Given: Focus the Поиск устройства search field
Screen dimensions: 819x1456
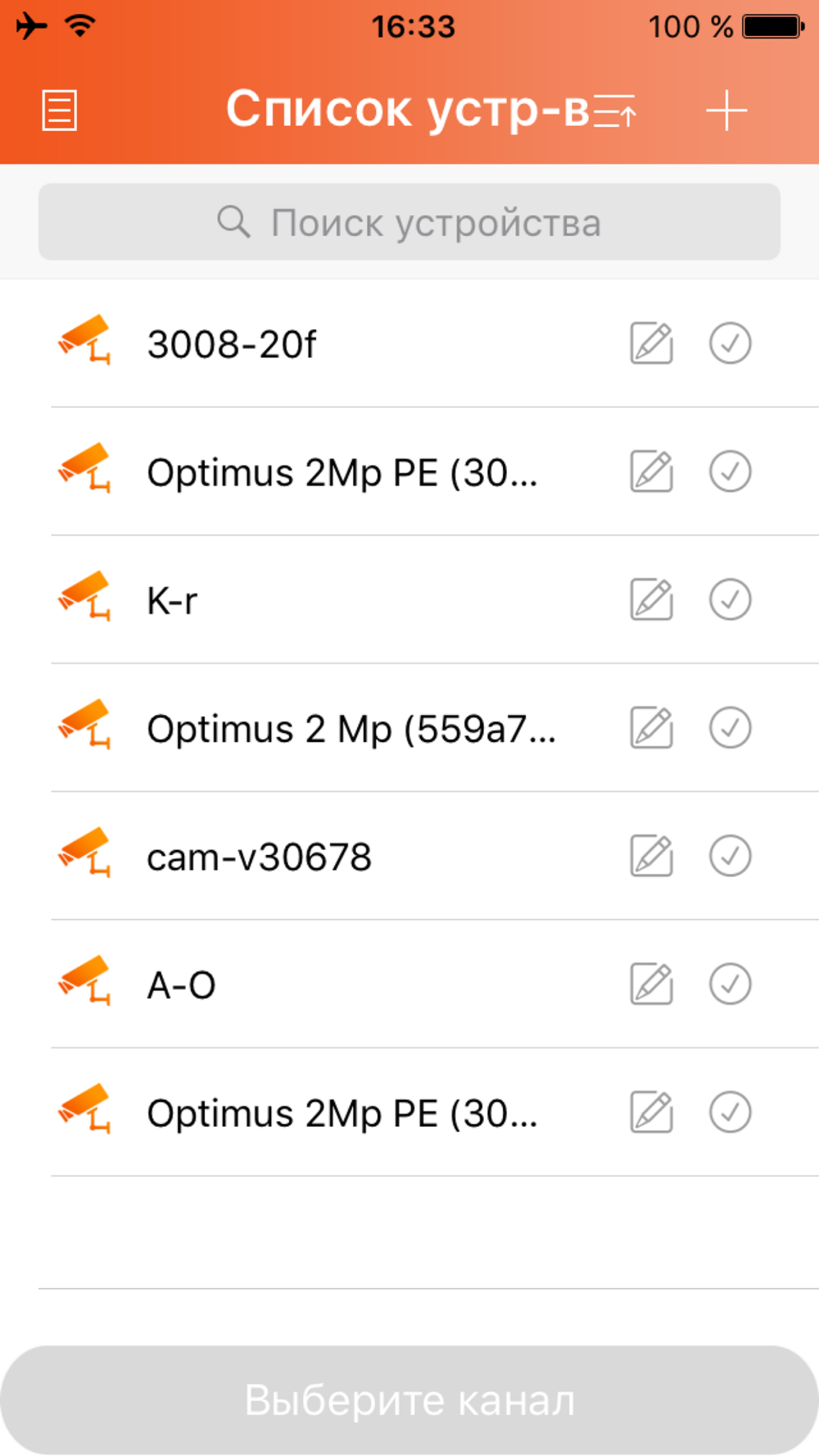Looking at the screenshot, I should [409, 222].
